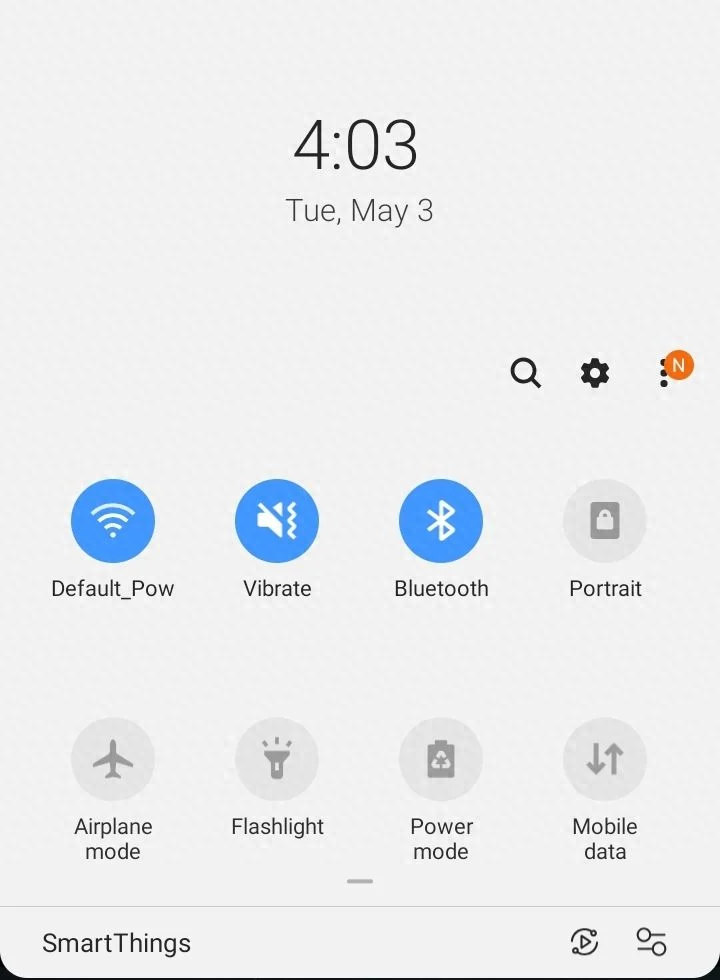Toggle Mobile data on
The width and height of the screenshot is (720, 980).
coord(605,759)
